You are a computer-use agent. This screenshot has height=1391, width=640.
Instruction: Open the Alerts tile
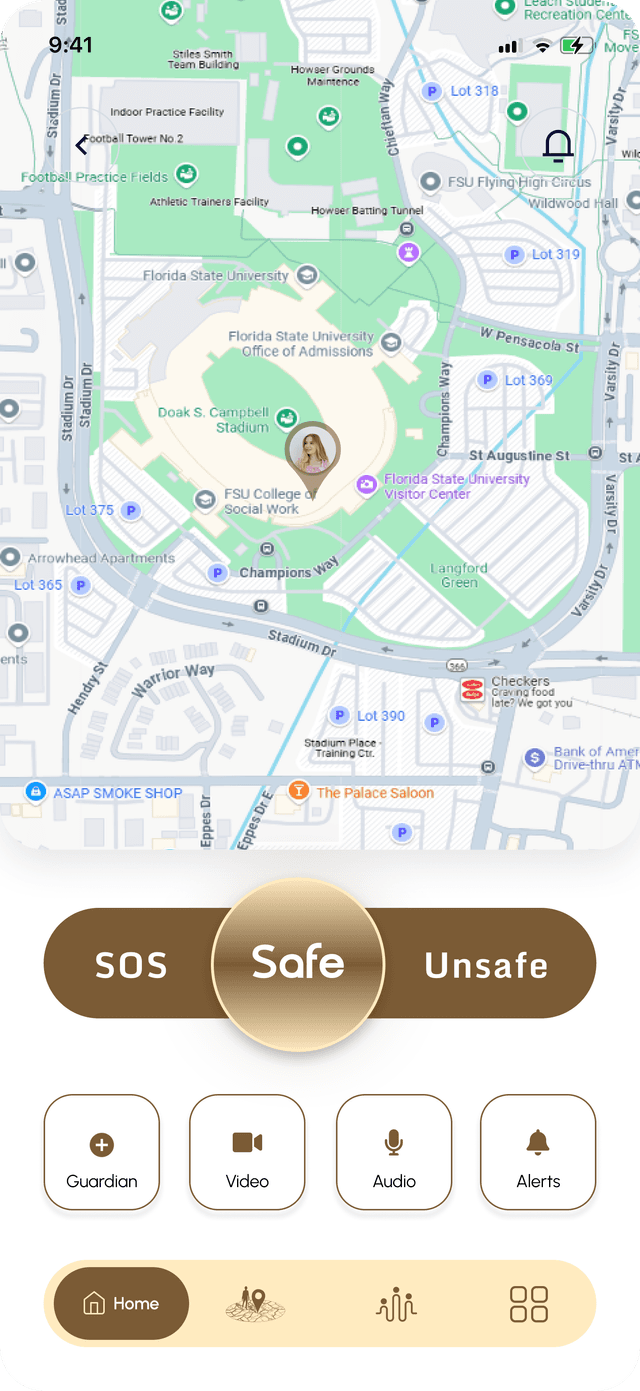(x=538, y=1152)
